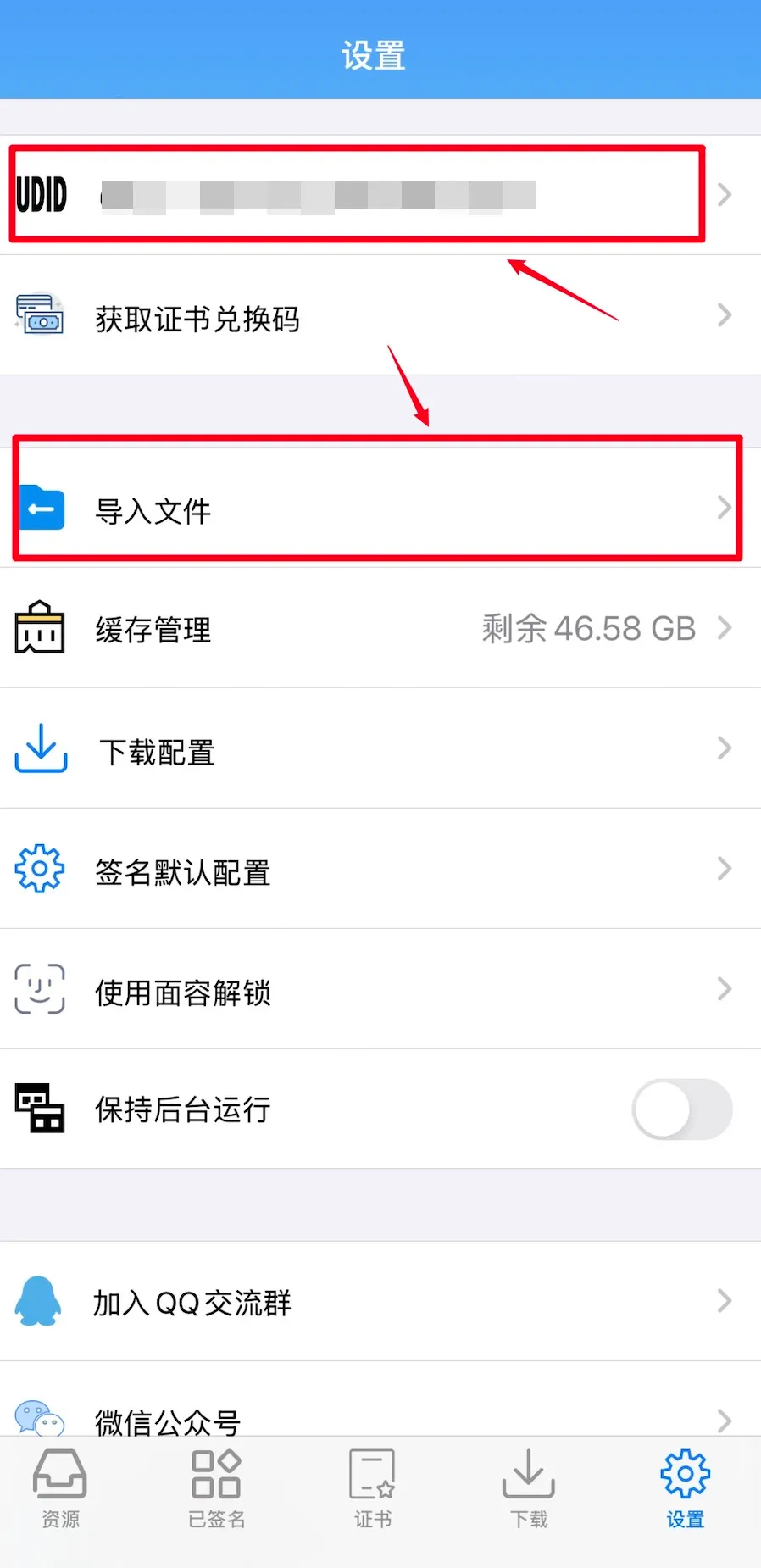
Task: Switch to the 已签名 tab
Action: tap(216, 1488)
